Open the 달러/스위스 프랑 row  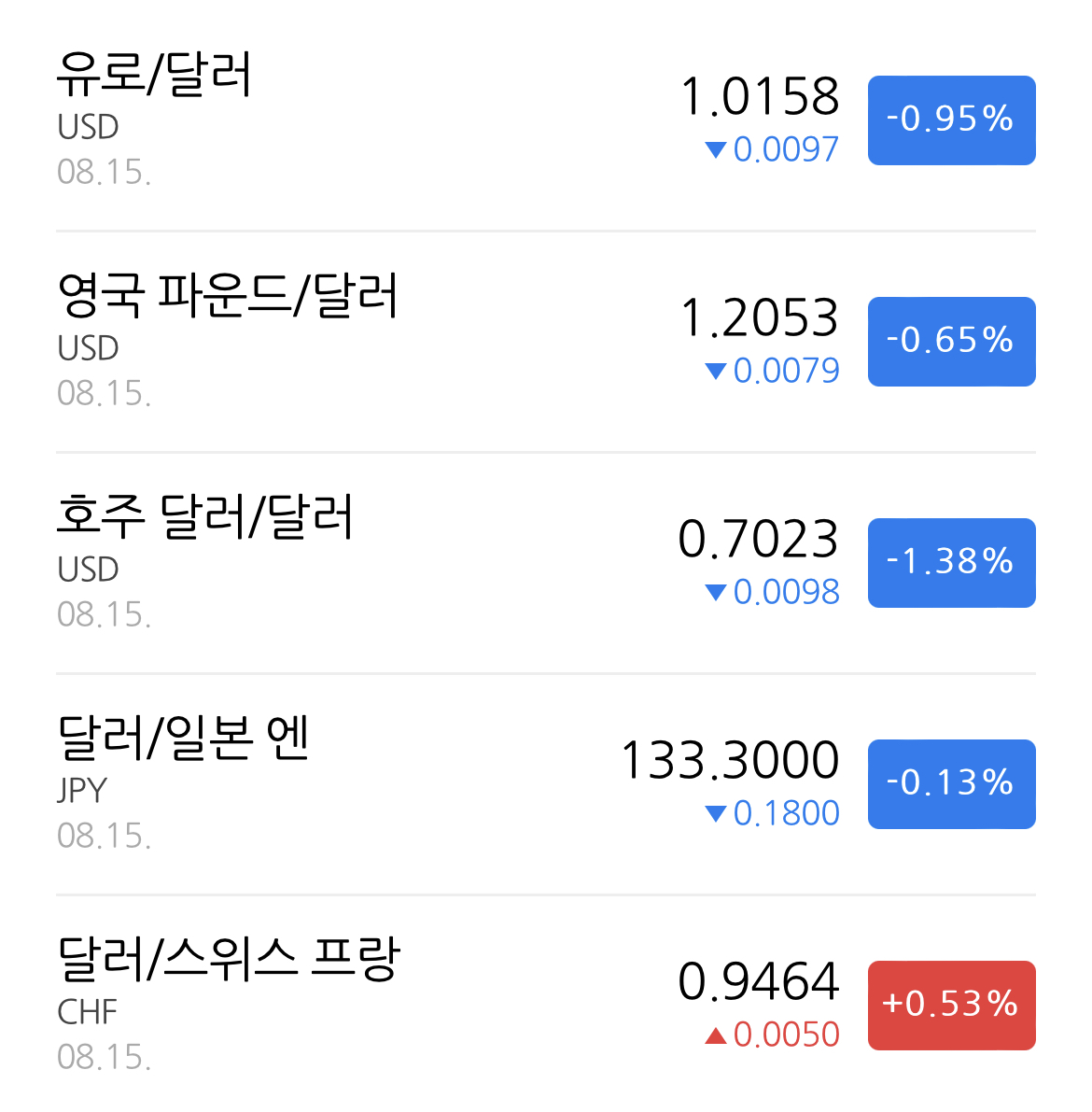546,1004
